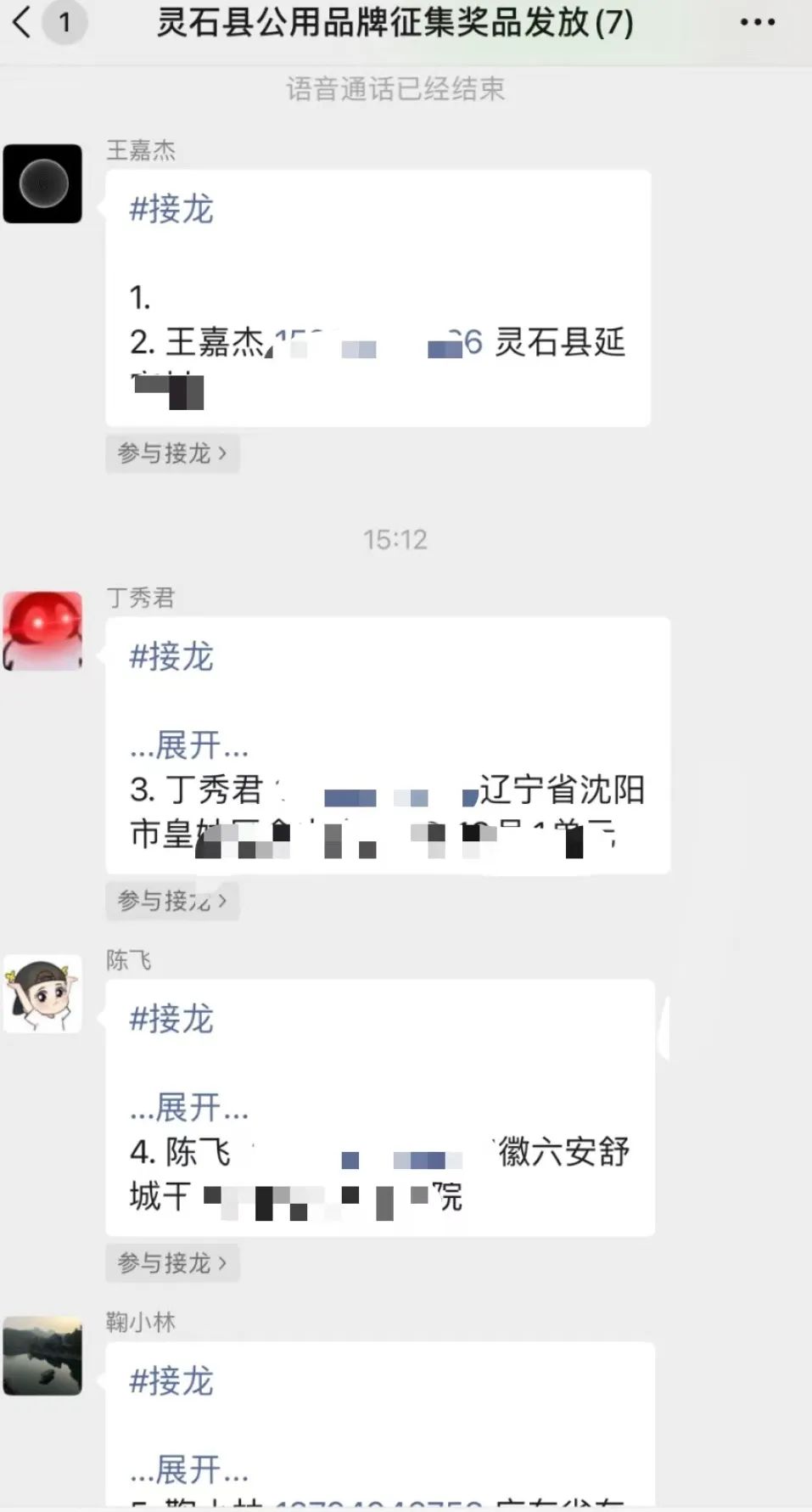812x1512 pixels.
Task: Open the group chat overflow menu
Action: [757, 23]
